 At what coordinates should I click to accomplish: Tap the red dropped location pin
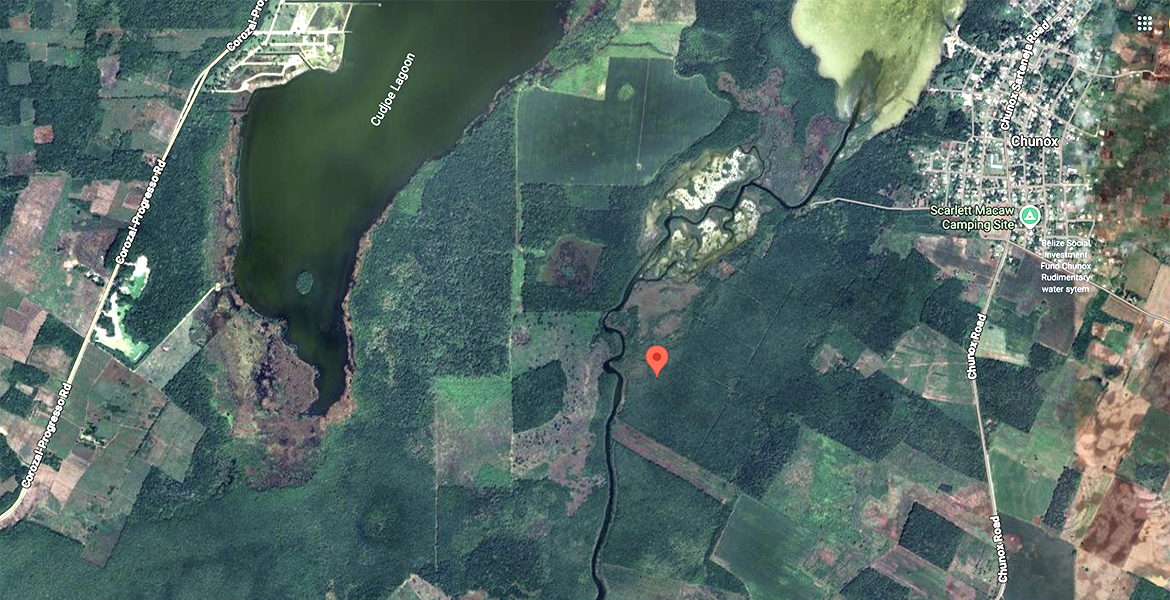click(x=656, y=359)
